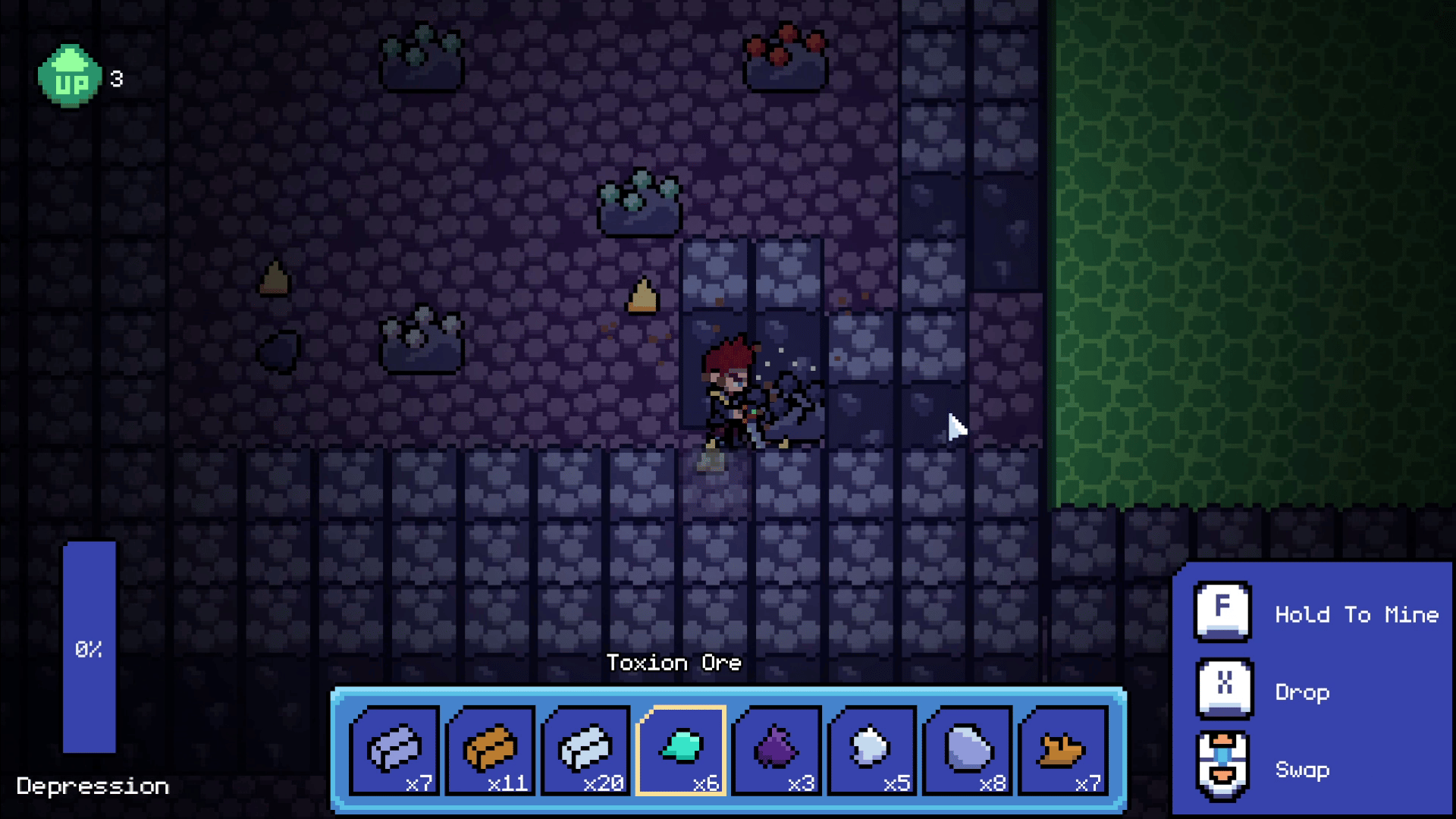This screenshot has height=819, width=1456.
Task: Select the Toxion Ore slot with x6
Action: (x=682, y=750)
